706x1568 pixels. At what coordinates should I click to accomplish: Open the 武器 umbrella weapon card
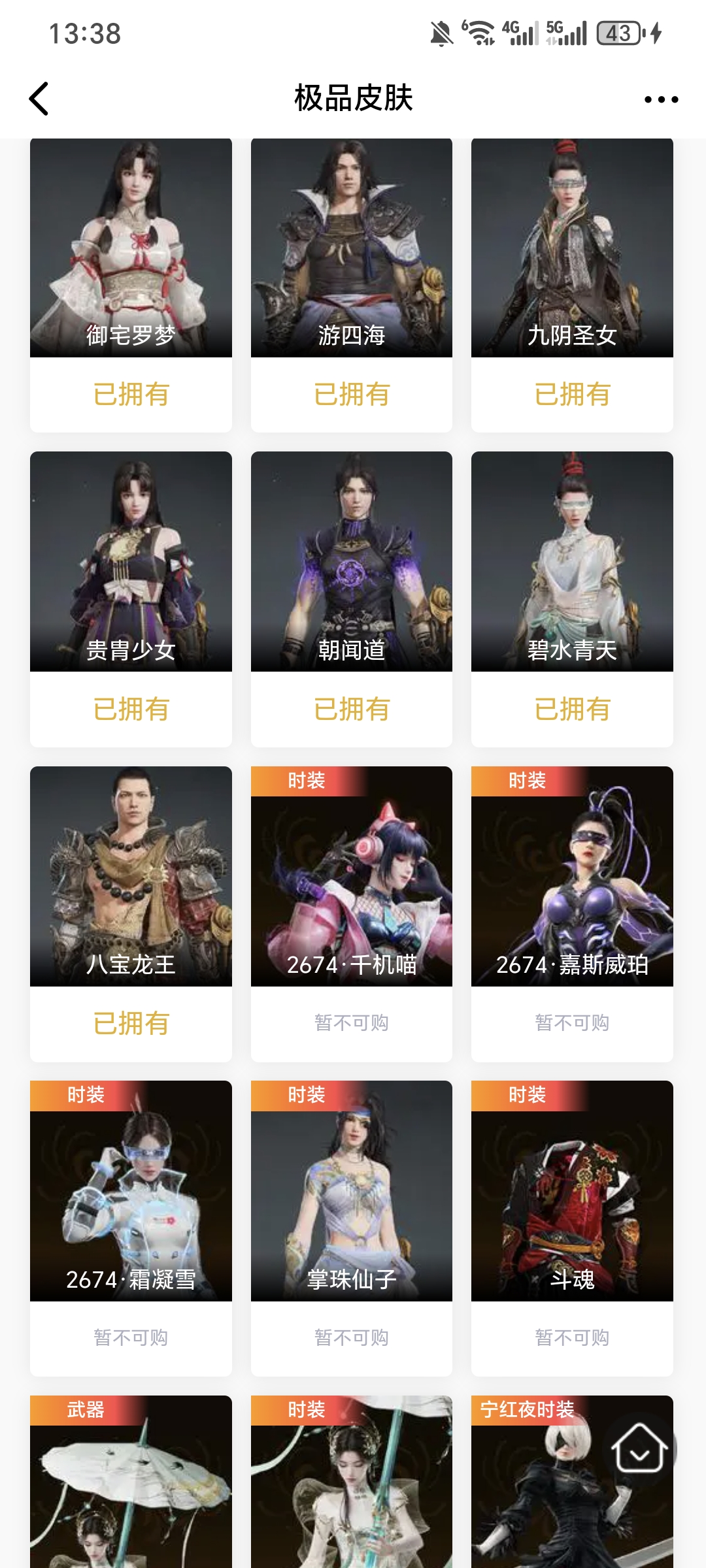(x=131, y=1490)
